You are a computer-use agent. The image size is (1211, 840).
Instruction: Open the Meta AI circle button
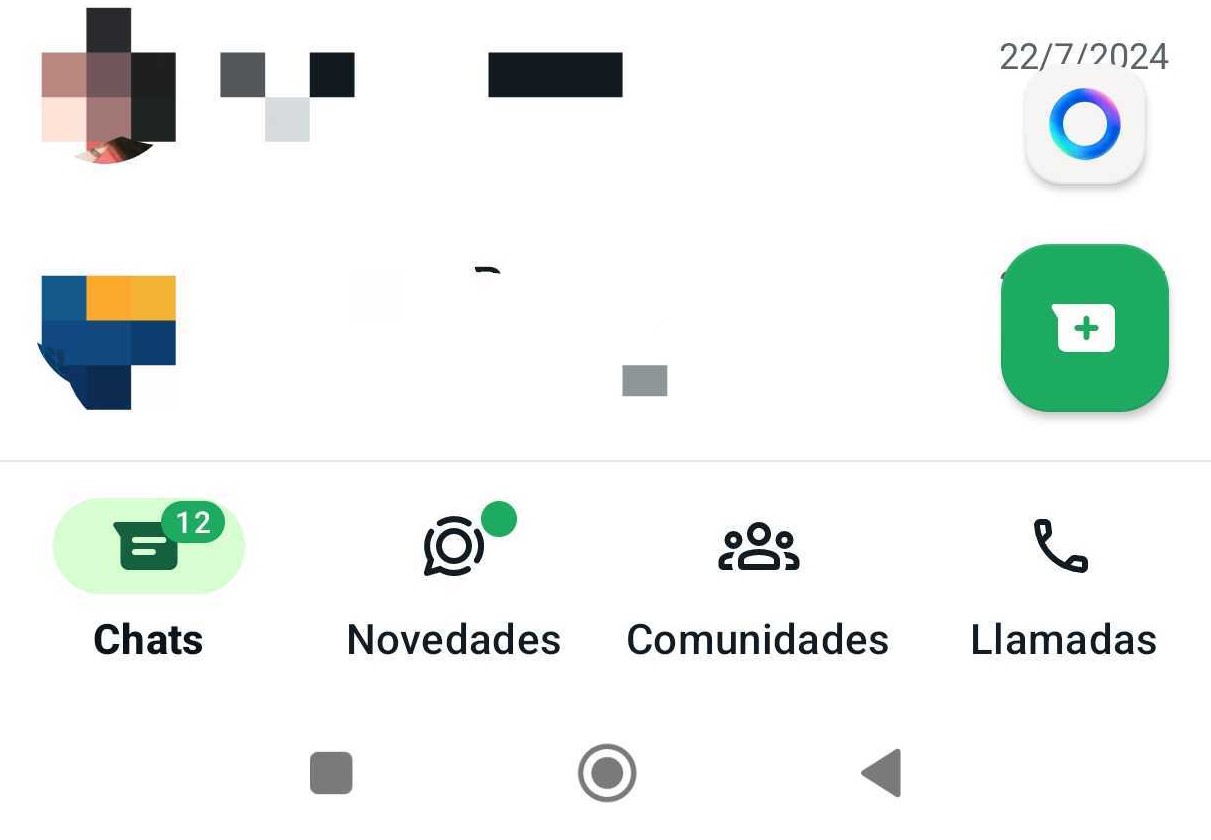1085,126
